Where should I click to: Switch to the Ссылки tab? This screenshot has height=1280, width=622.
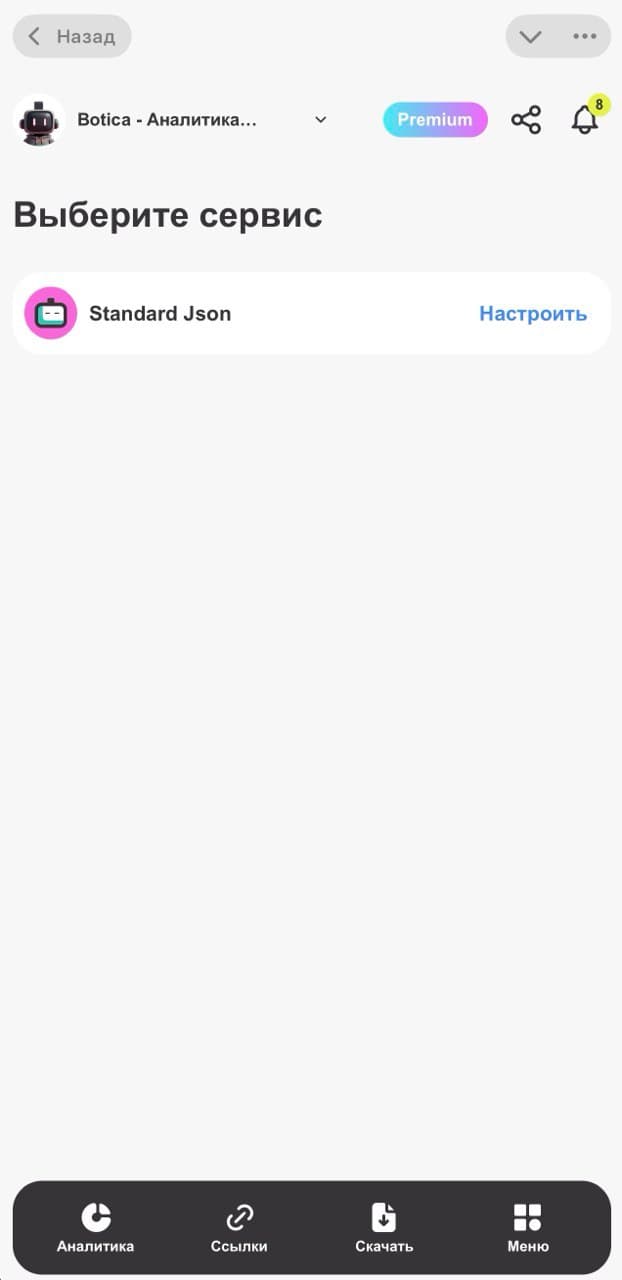[239, 1228]
